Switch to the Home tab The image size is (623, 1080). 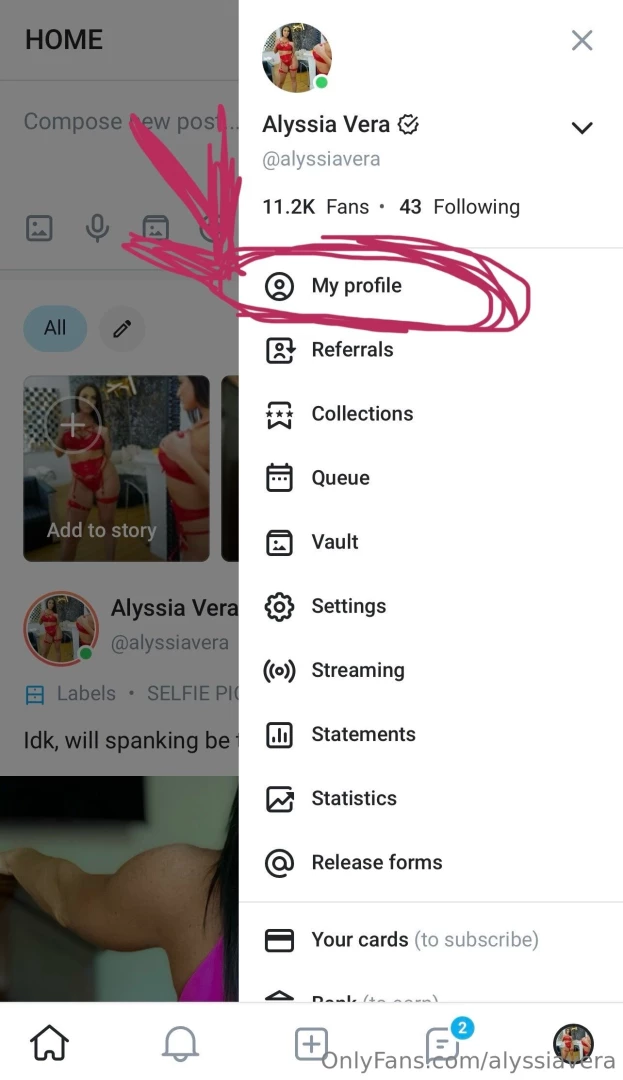[x=49, y=1044]
